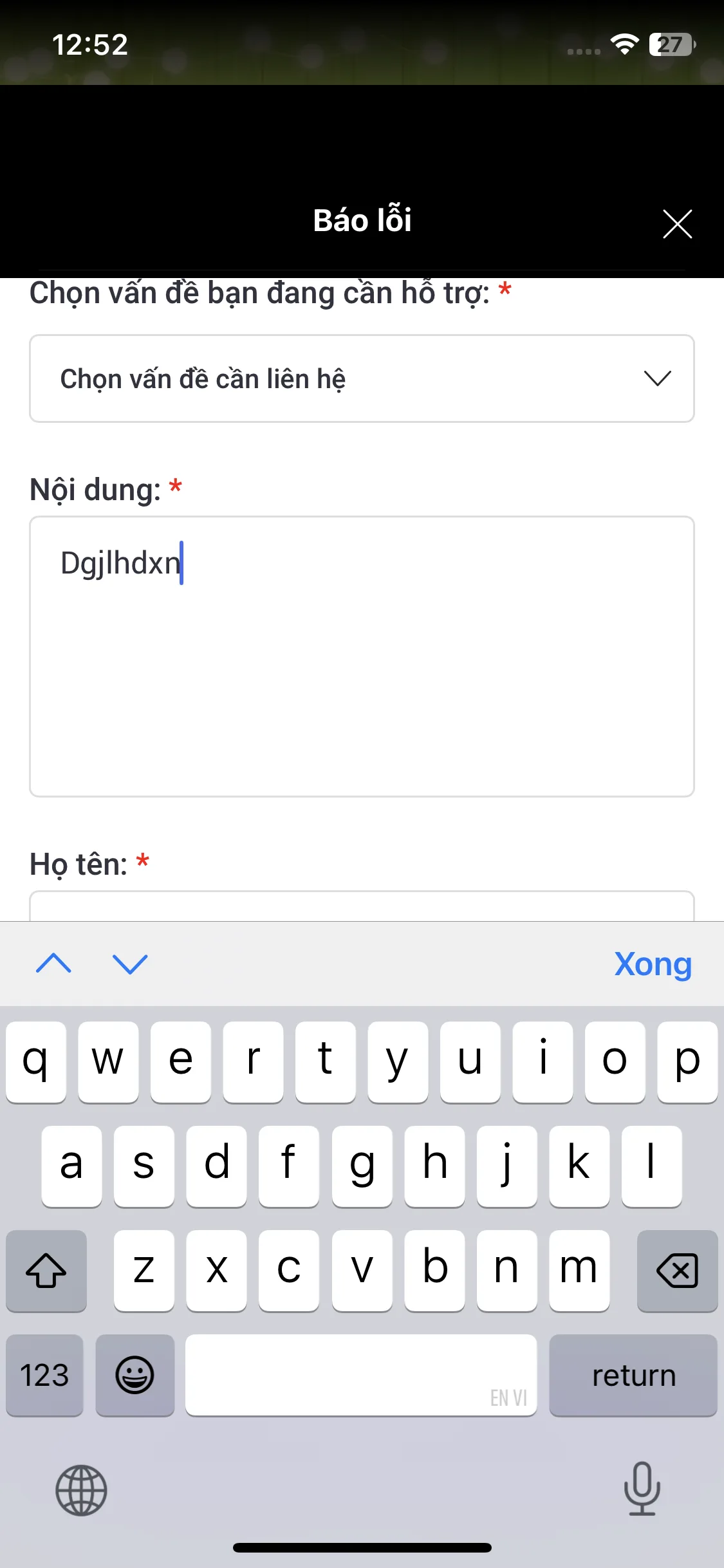Tap the Nội dung text area
The width and height of the screenshot is (724, 1568).
tap(362, 657)
